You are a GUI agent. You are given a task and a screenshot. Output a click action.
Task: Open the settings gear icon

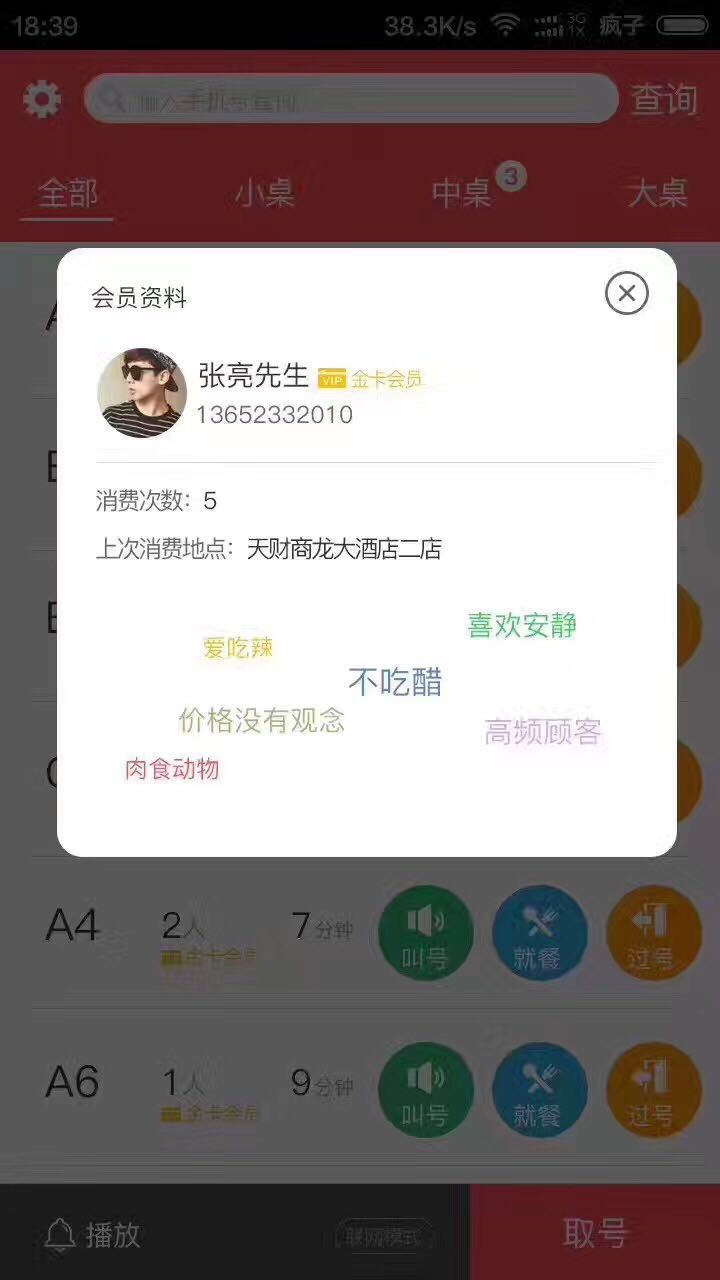click(x=42, y=99)
